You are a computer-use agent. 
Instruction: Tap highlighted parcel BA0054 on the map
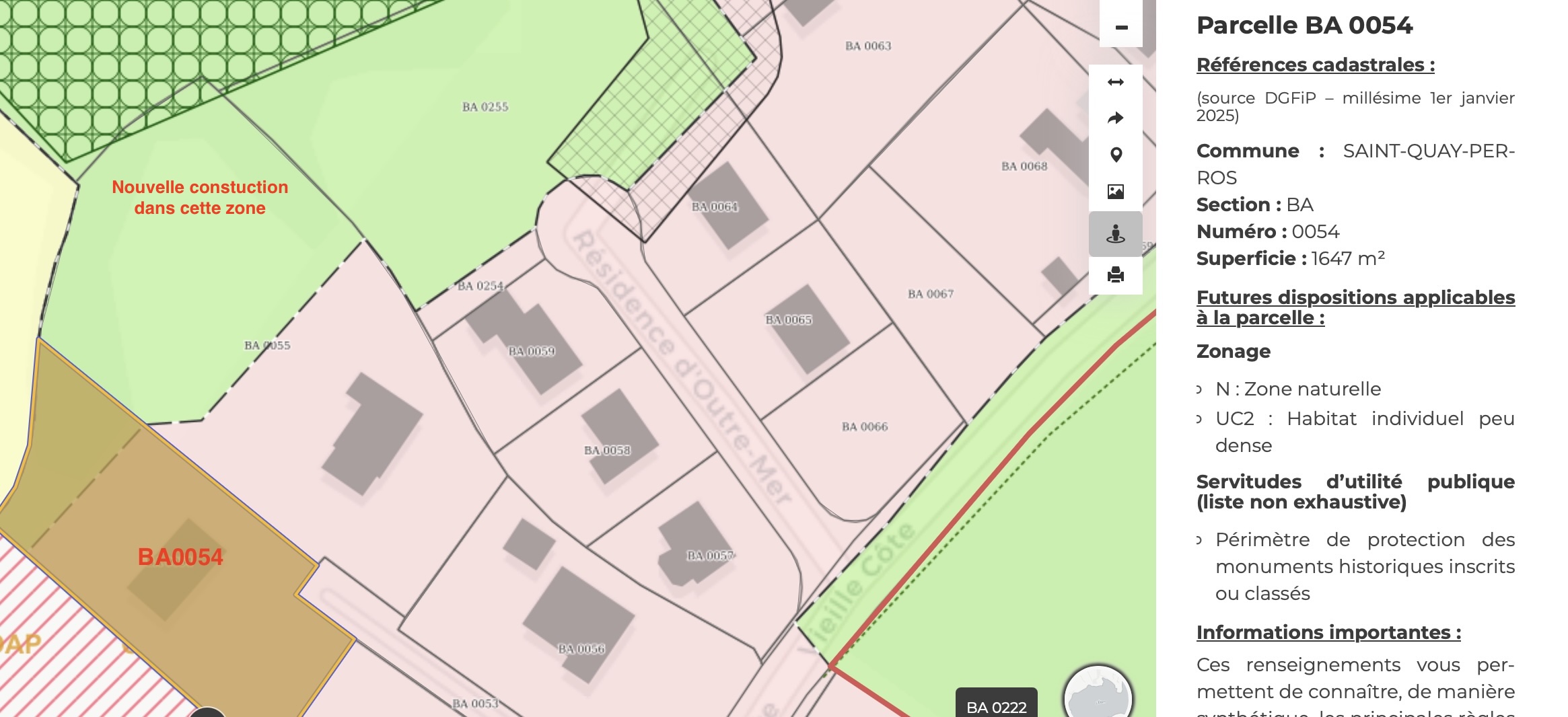click(x=180, y=557)
